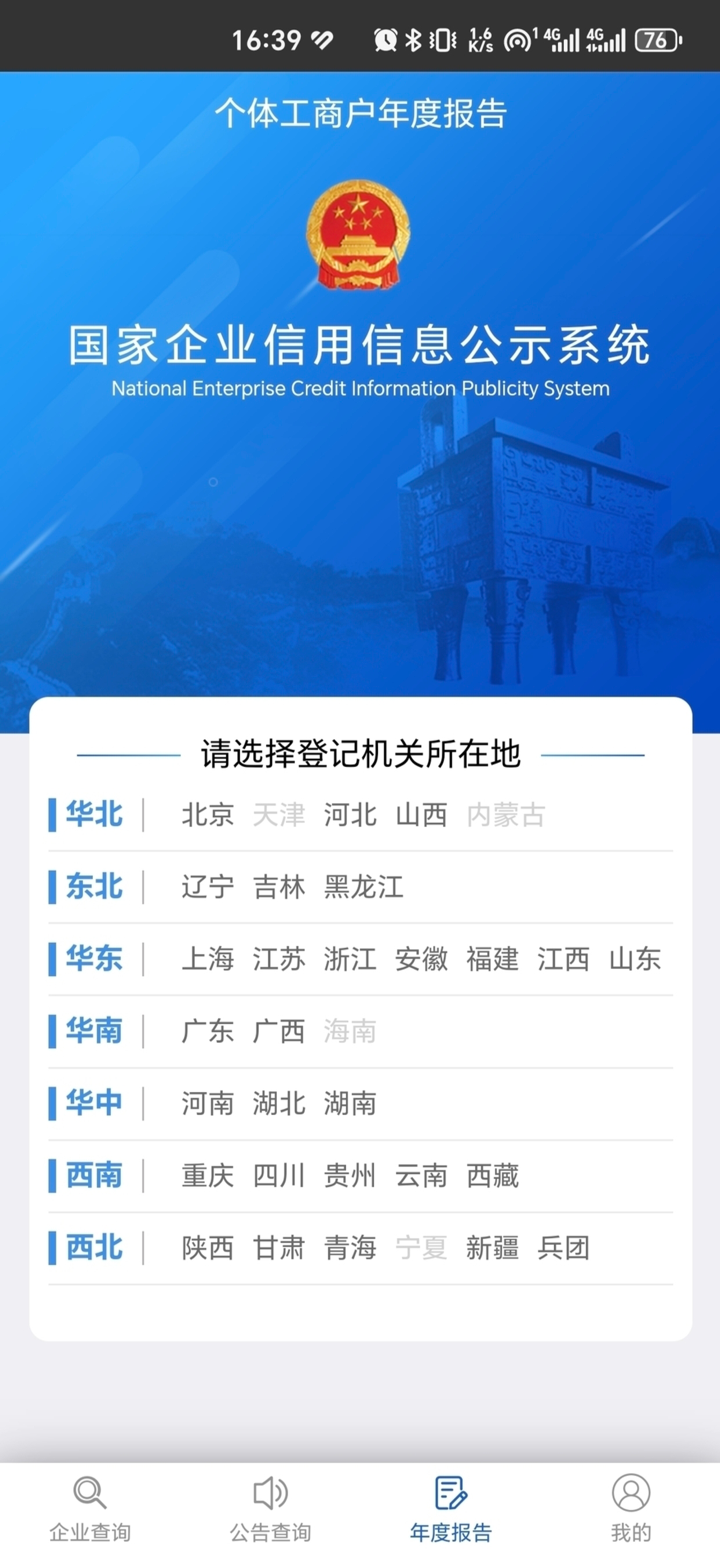Choose 新疆 in the 西北 row
Image resolution: width=720 pixels, height=1558 pixels.
(492, 1247)
